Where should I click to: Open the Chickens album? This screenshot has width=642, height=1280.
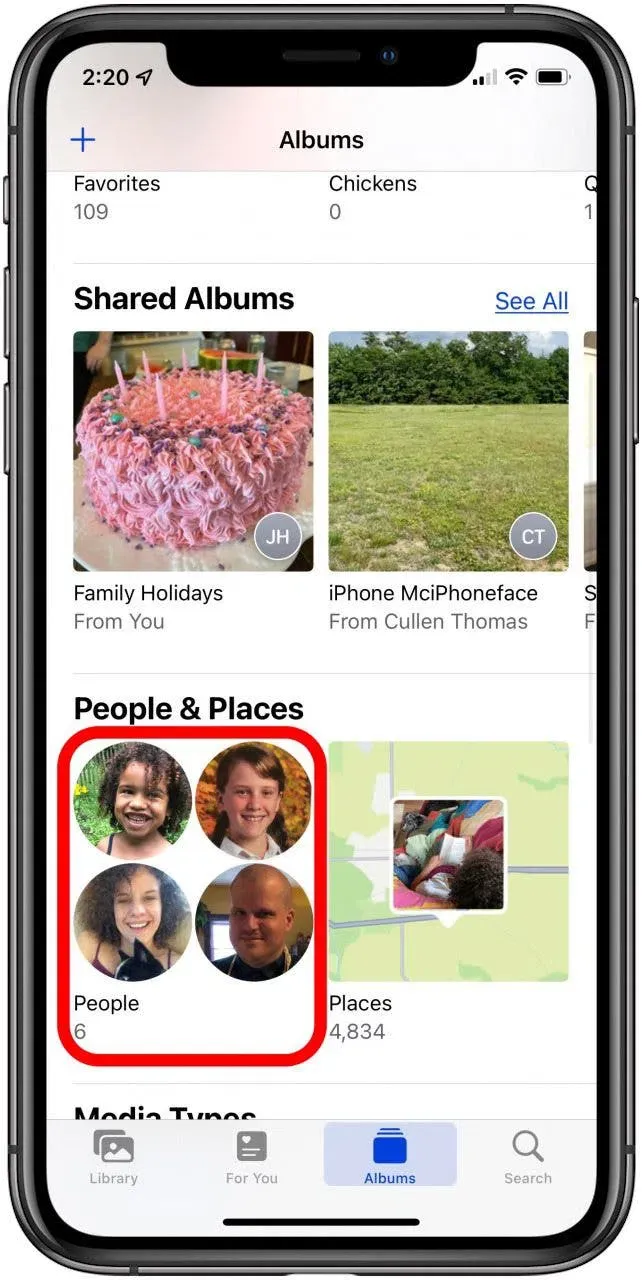pyautogui.click(x=372, y=196)
